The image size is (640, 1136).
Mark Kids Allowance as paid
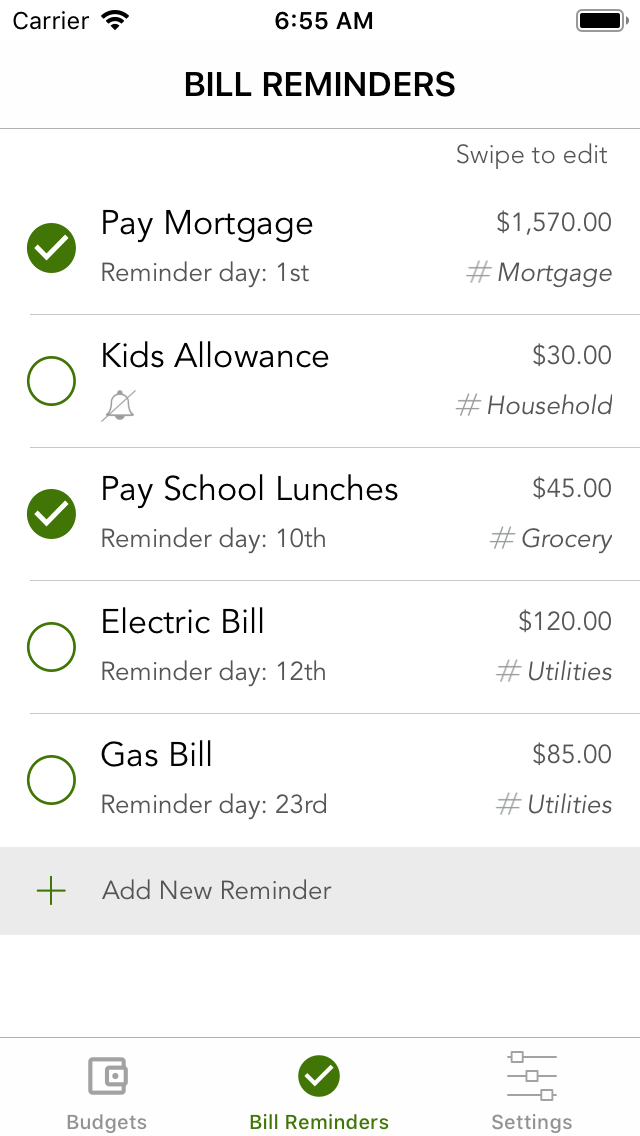51,381
